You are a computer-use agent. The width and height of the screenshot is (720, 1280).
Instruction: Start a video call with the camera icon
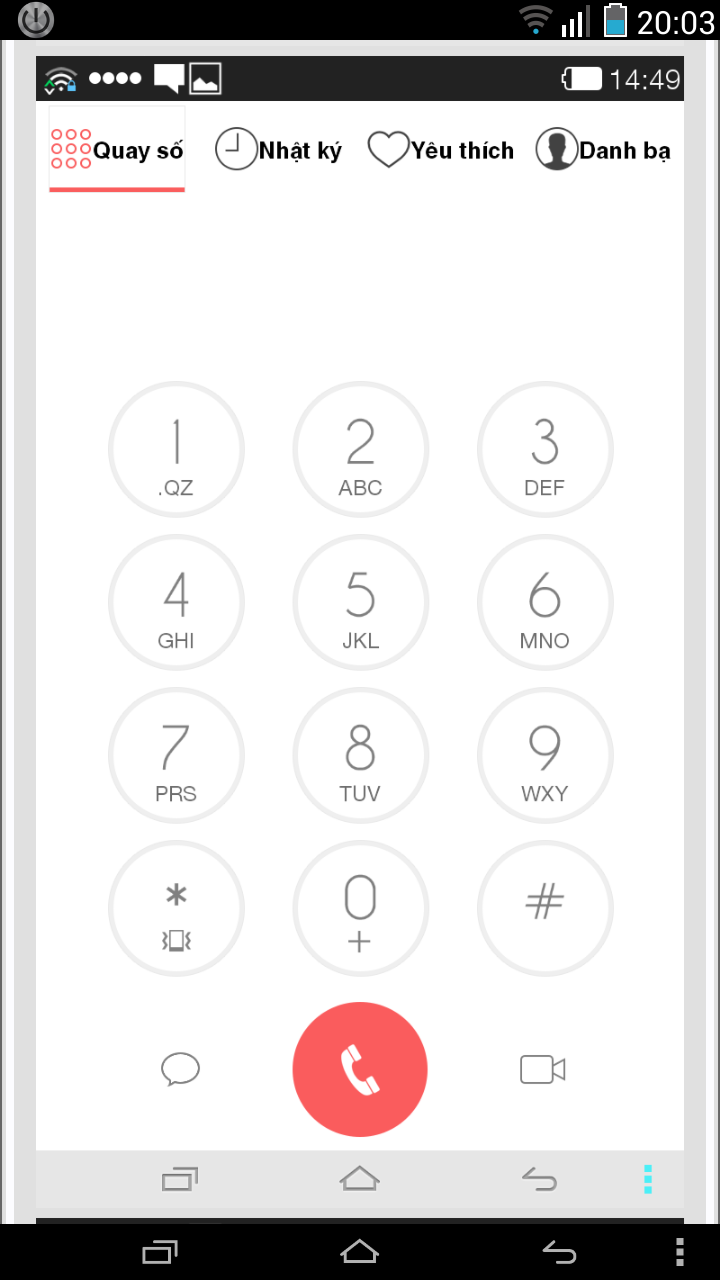coord(543,1070)
